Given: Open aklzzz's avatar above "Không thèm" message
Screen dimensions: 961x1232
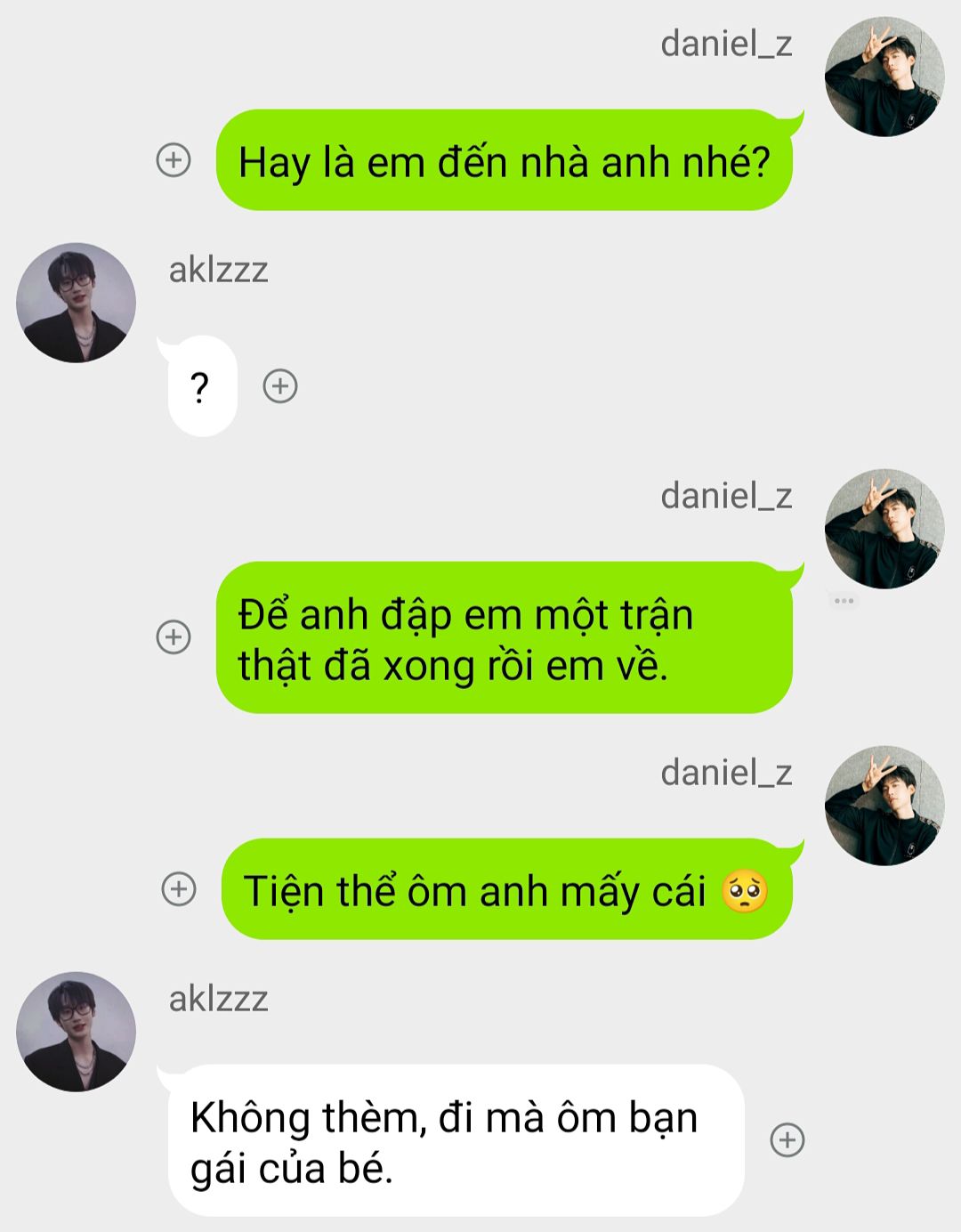Looking at the screenshot, I should coord(77,1032).
